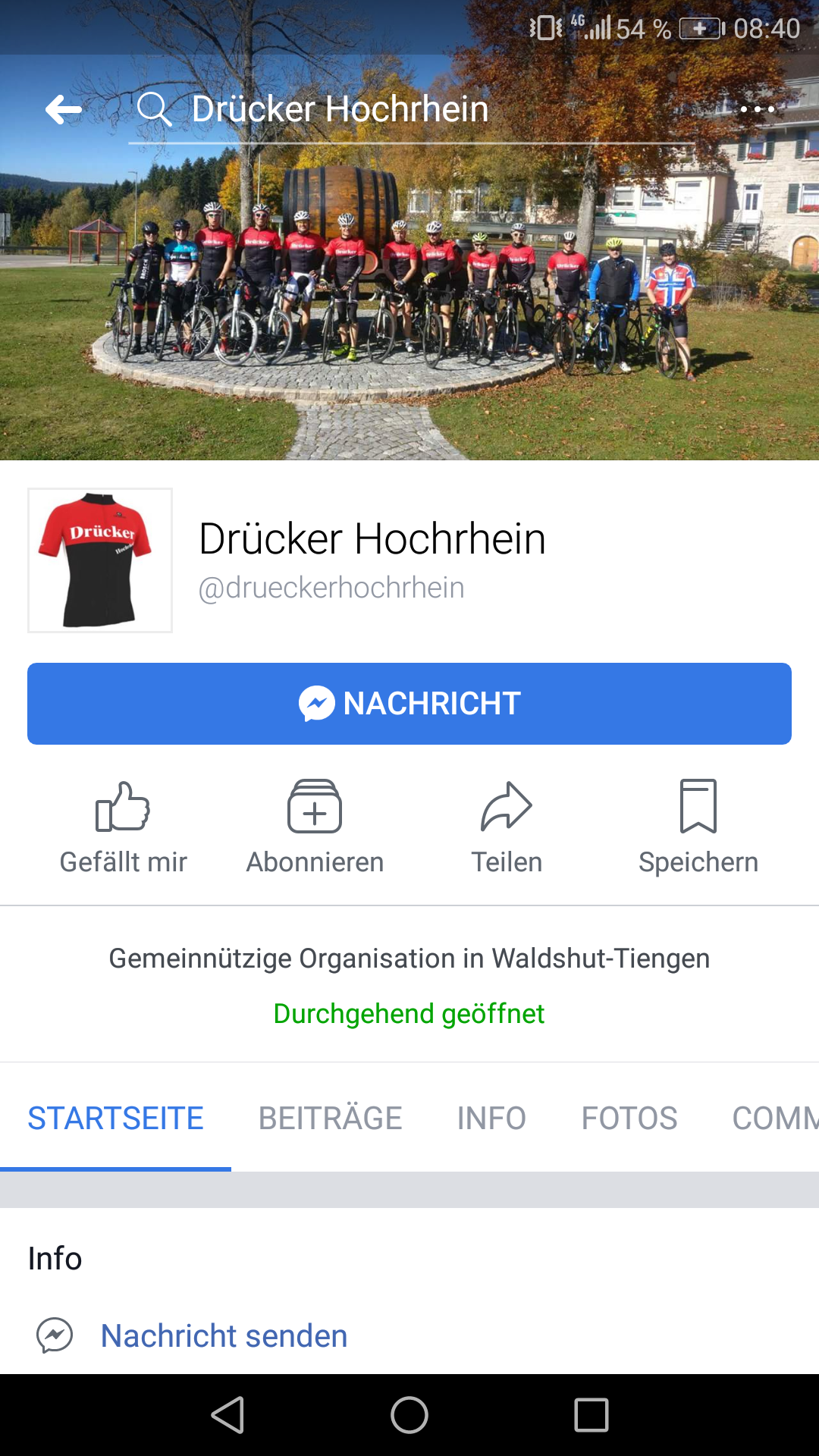Image resolution: width=819 pixels, height=1456 pixels.
Task: Tap the blue NACHRICHT button
Action: [409, 704]
